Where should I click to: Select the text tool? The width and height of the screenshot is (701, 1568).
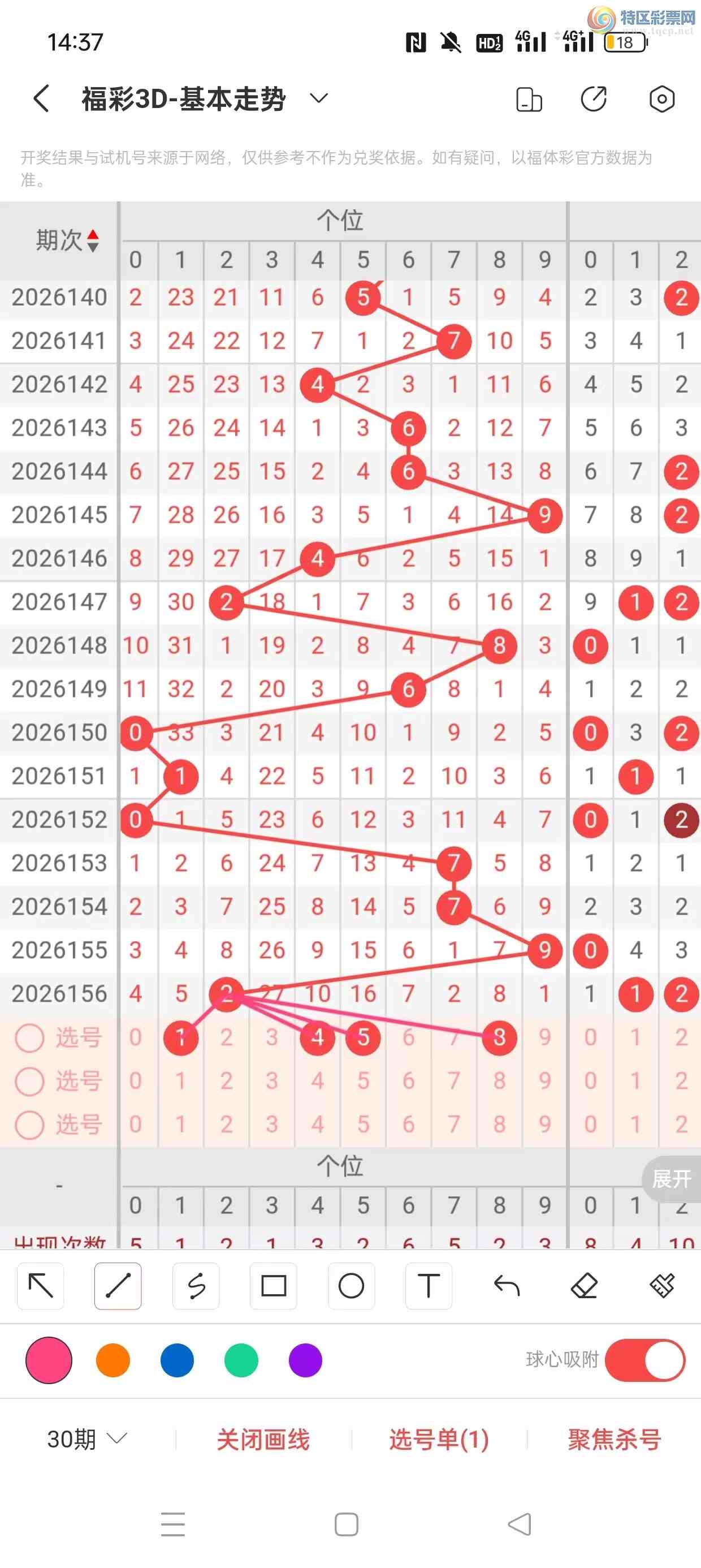(x=429, y=1286)
